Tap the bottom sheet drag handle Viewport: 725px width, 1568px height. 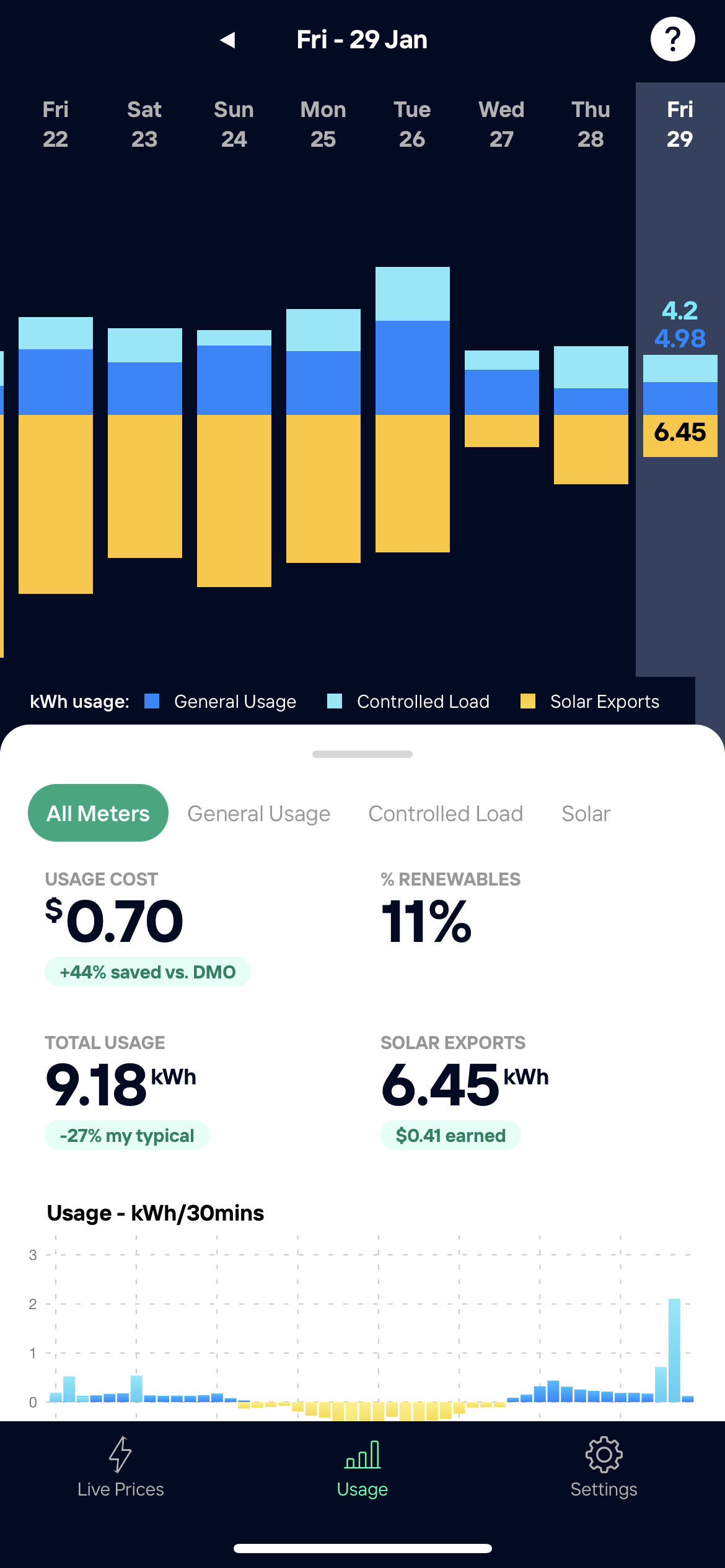[x=362, y=754]
